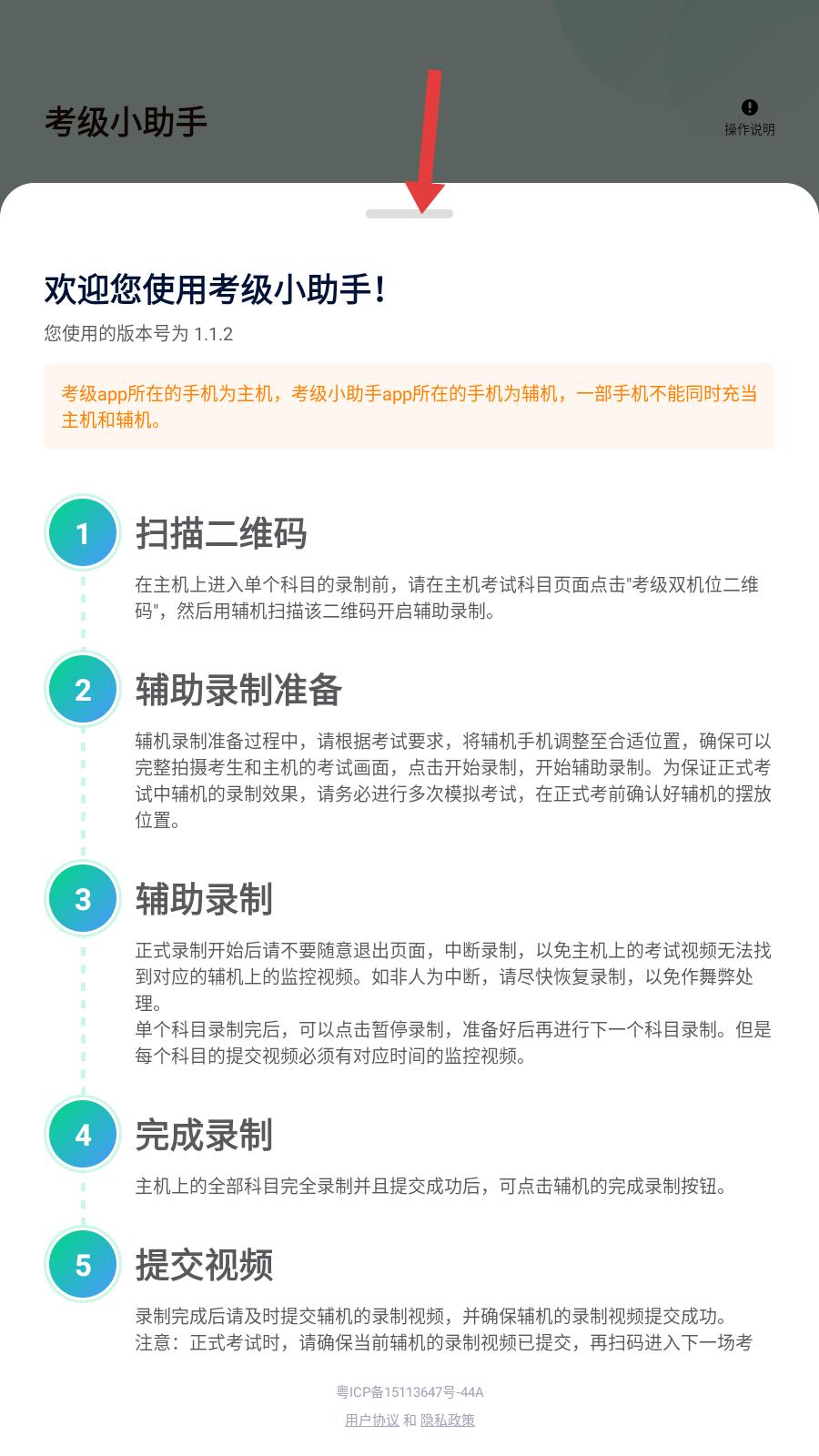Open the 隐私政策 link
819x1456 pixels.
click(448, 1420)
